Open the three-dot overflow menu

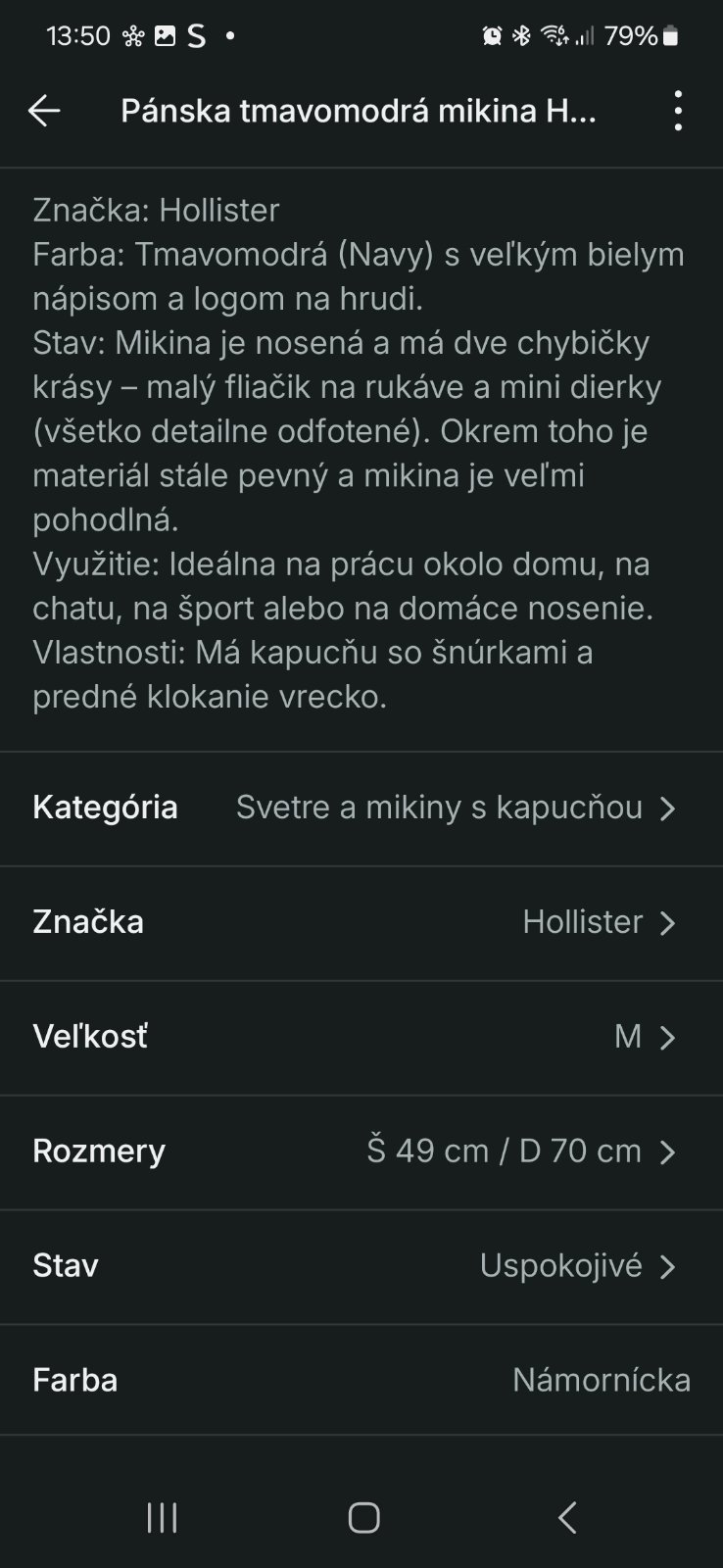pyautogui.click(x=678, y=112)
